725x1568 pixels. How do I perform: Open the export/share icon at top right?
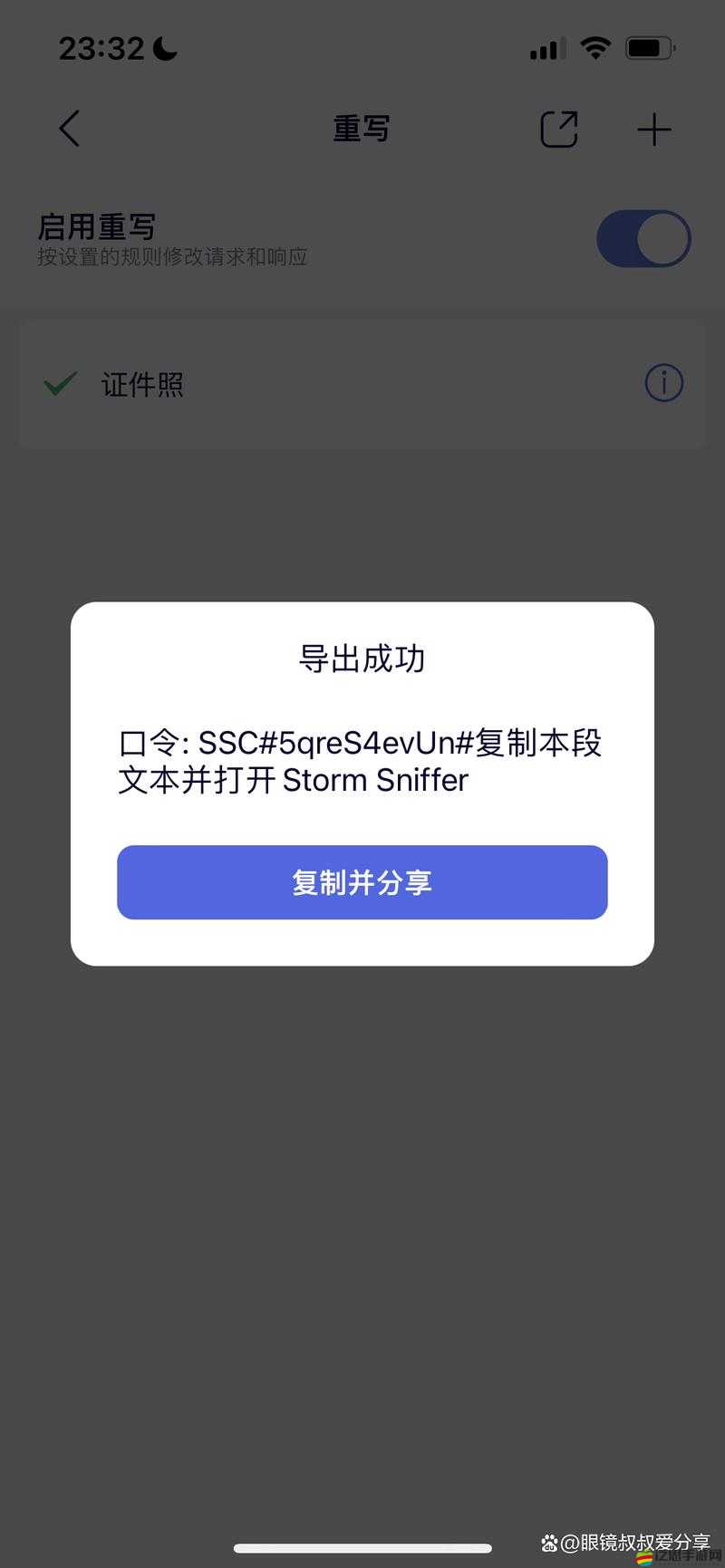coord(558,129)
